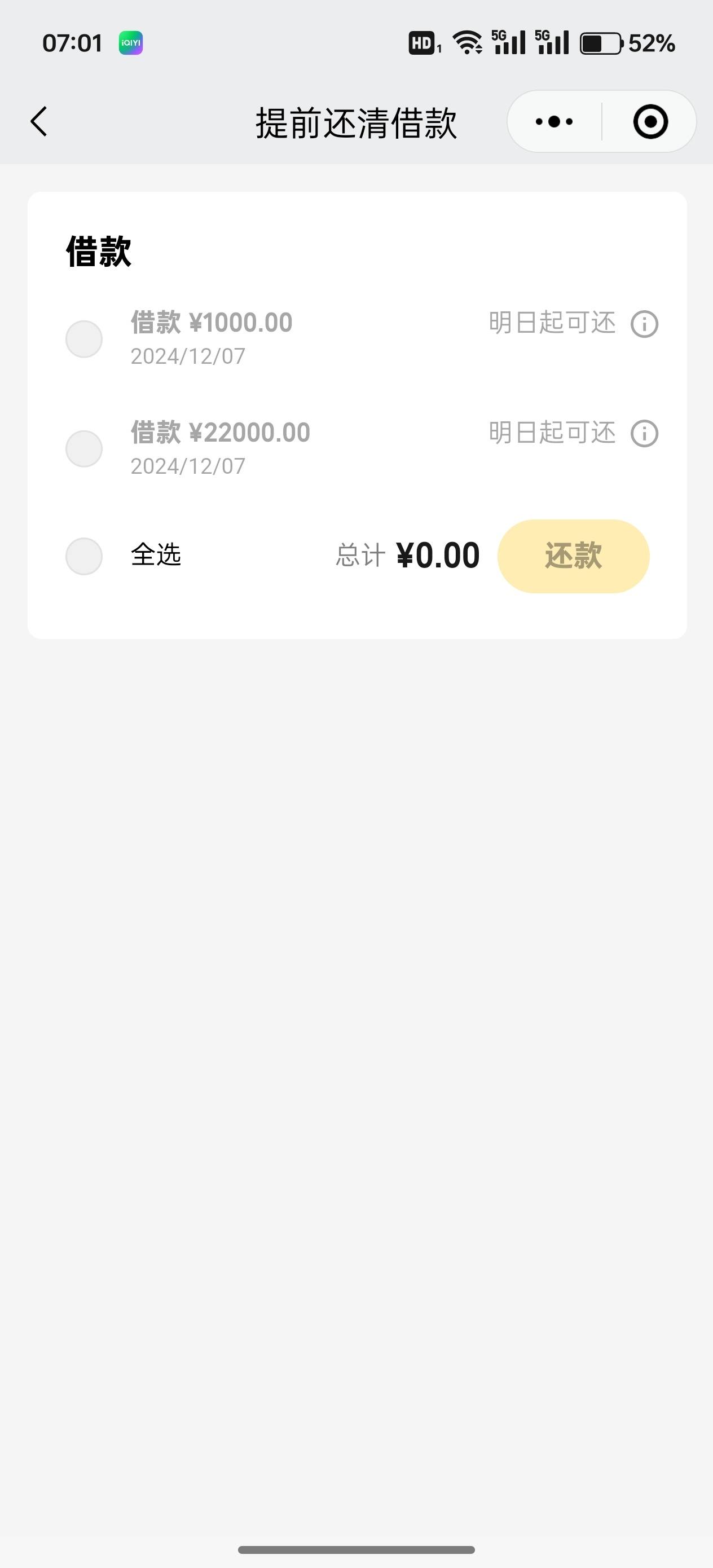
Task: Go back from 提前还清借款 page
Action: [39, 121]
